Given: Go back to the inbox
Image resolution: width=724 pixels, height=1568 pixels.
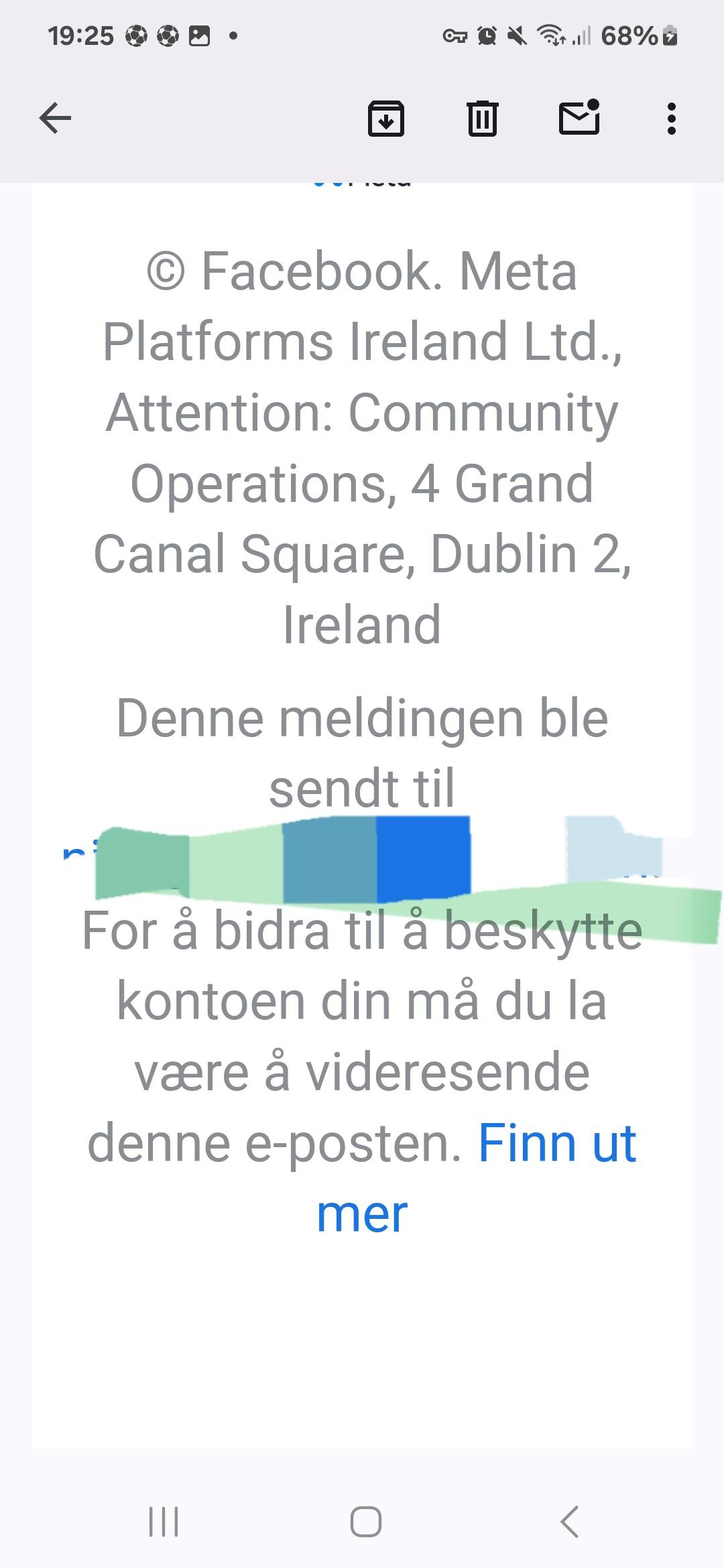Looking at the screenshot, I should click(55, 119).
